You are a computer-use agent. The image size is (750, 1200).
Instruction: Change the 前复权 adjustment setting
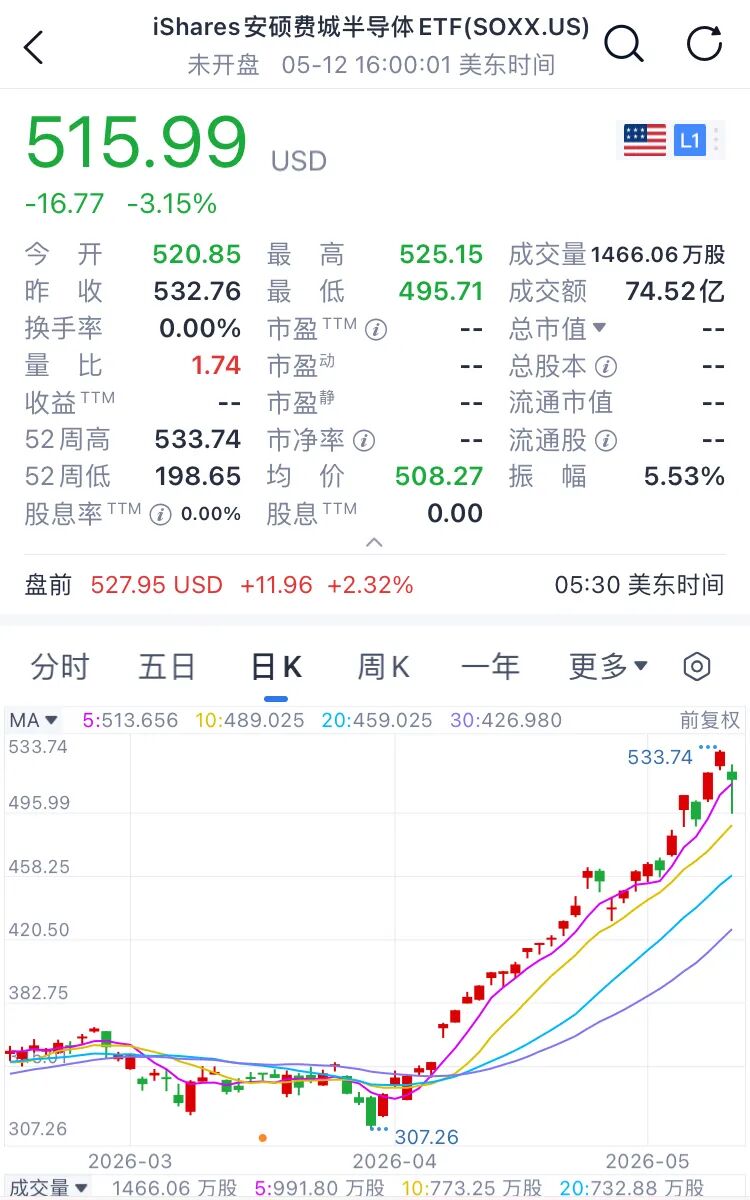(x=710, y=720)
